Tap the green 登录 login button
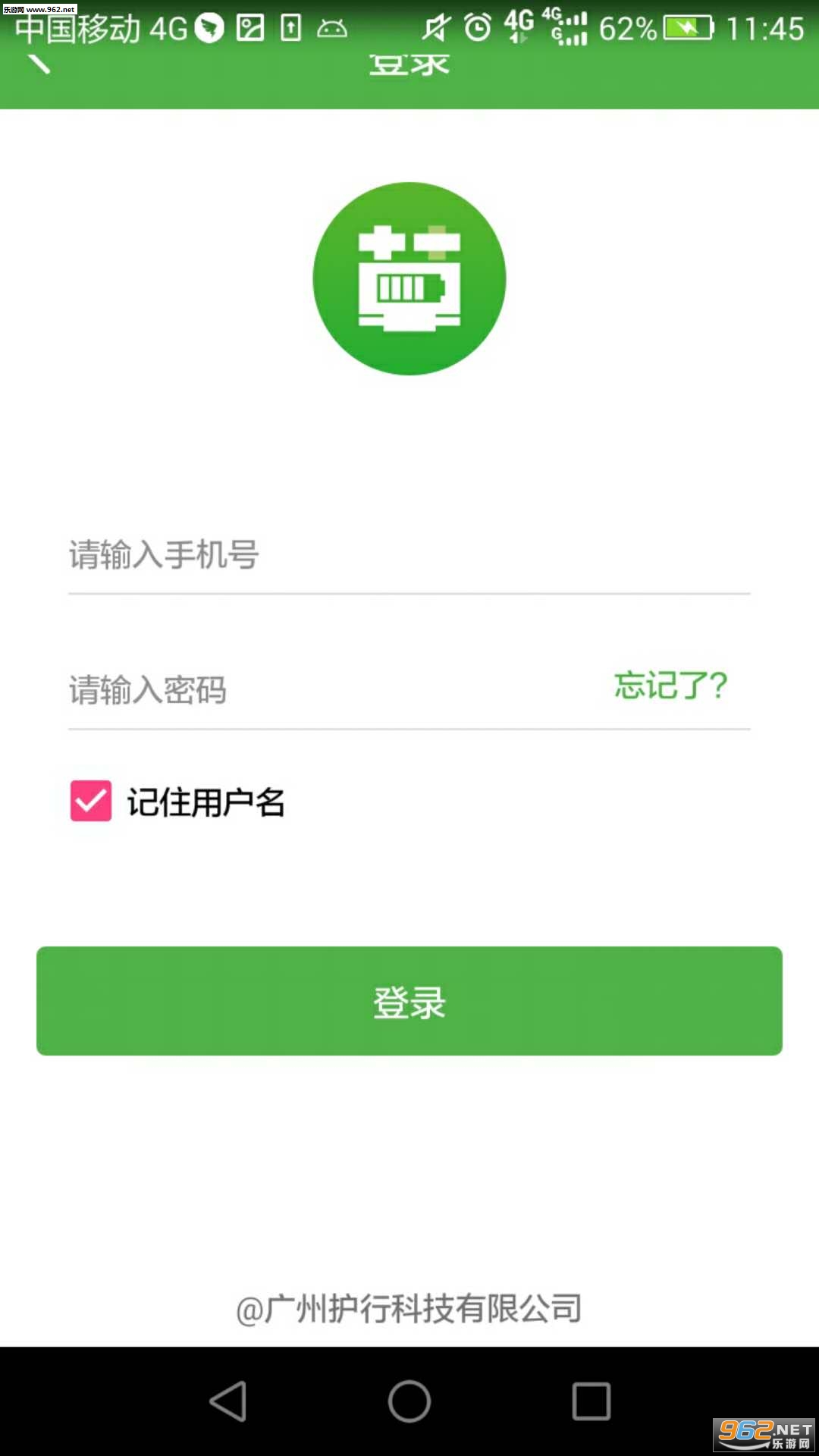This screenshot has height=1456, width=819. tap(409, 1001)
